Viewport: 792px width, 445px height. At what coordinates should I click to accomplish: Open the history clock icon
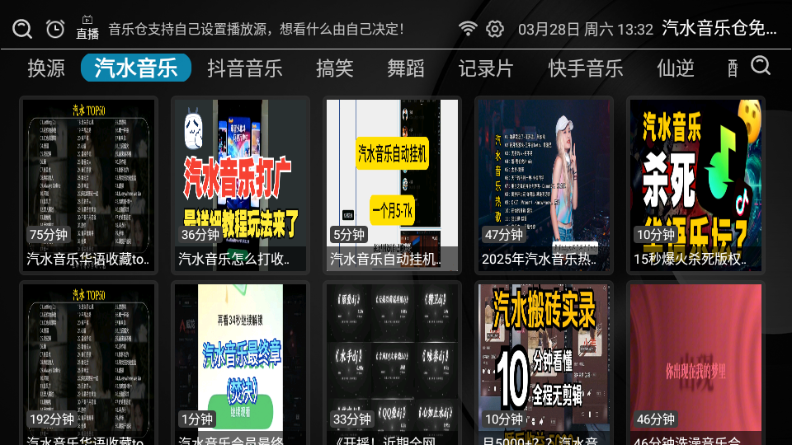click(x=55, y=29)
